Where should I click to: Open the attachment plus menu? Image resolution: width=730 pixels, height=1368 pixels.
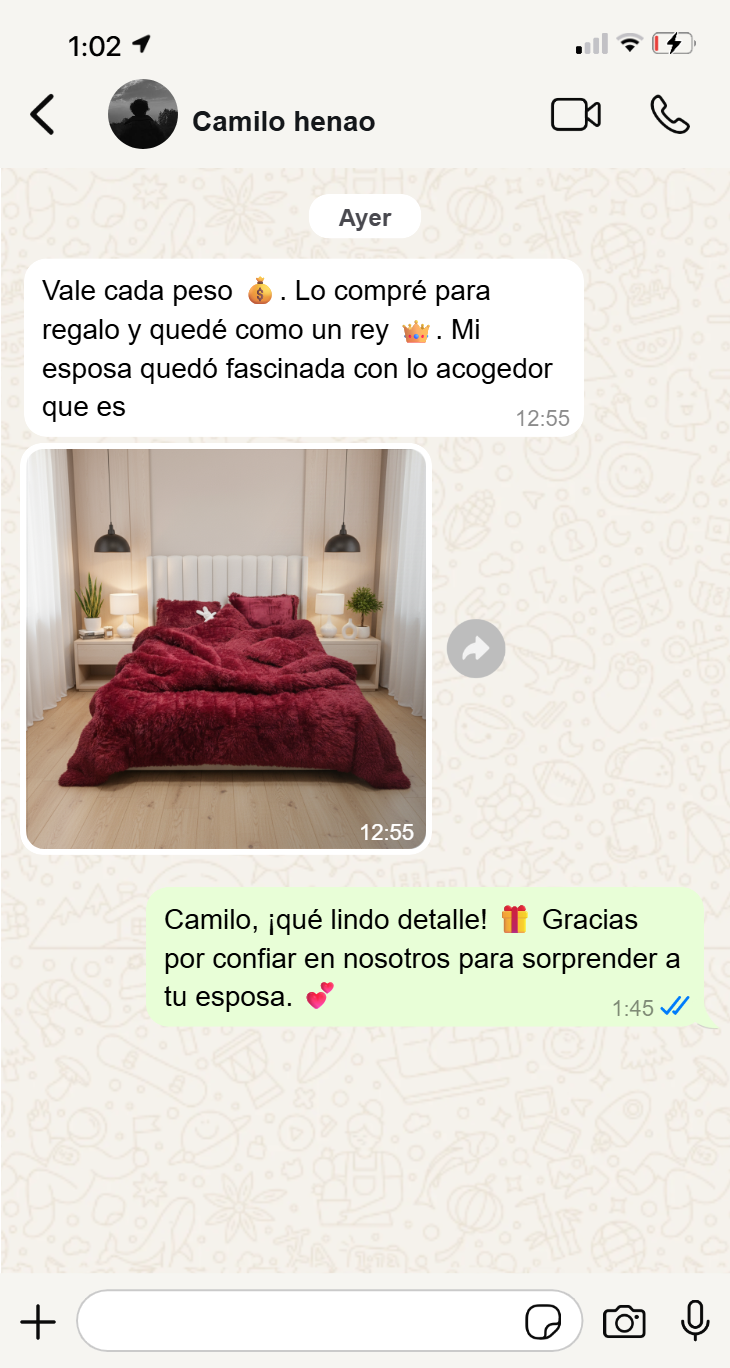click(38, 1322)
